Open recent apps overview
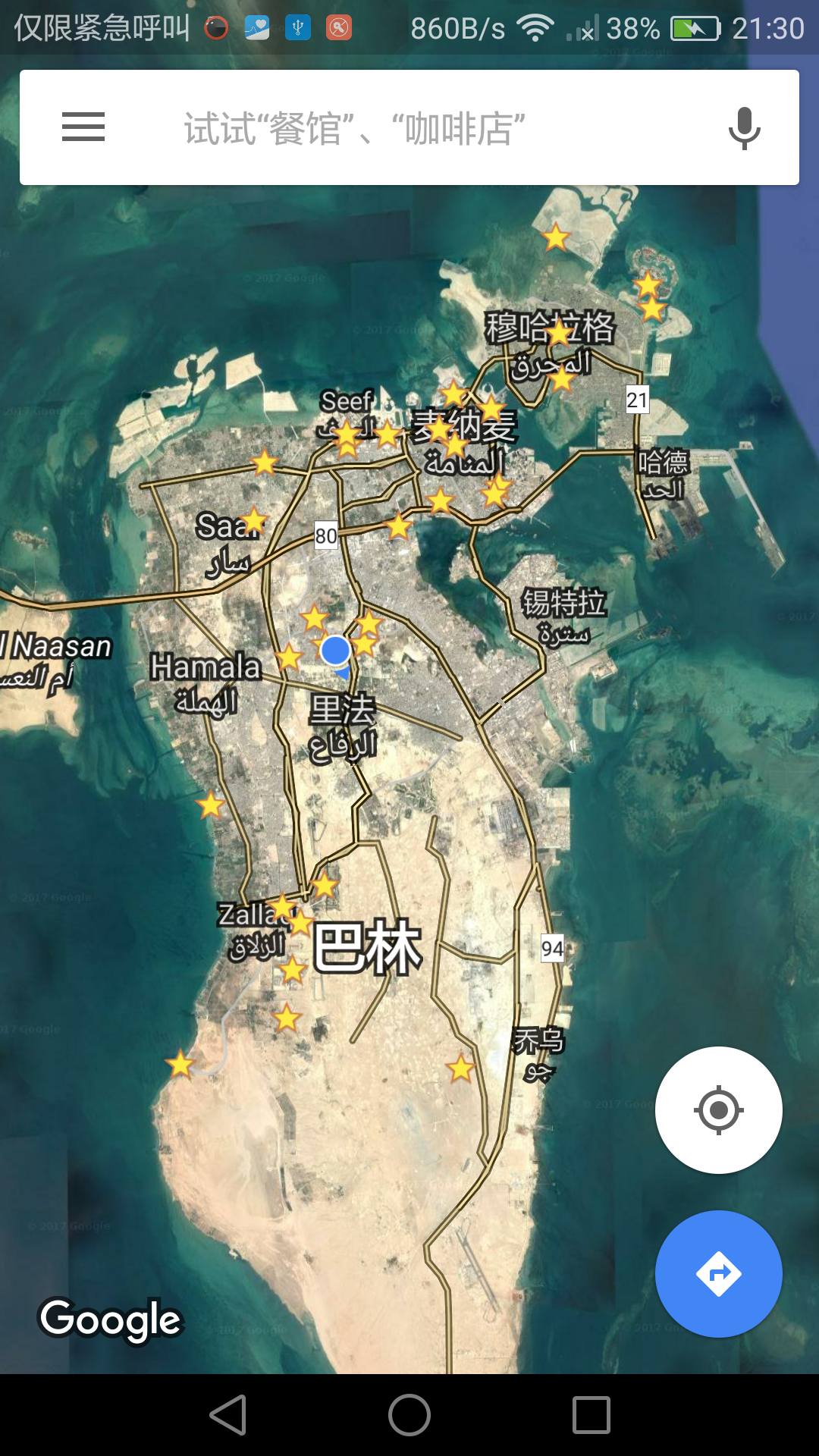 tap(591, 1415)
